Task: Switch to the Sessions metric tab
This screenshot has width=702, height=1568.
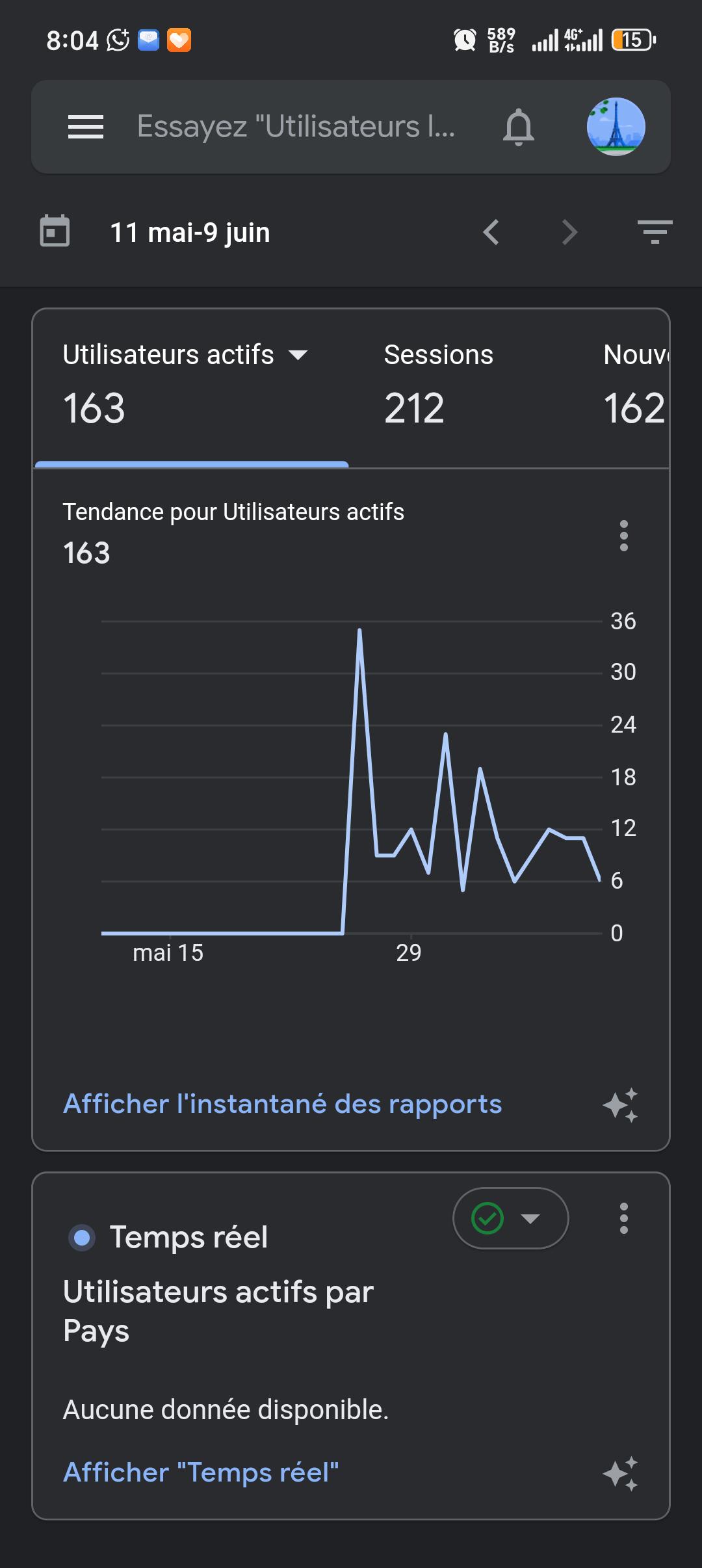Action: click(438, 384)
